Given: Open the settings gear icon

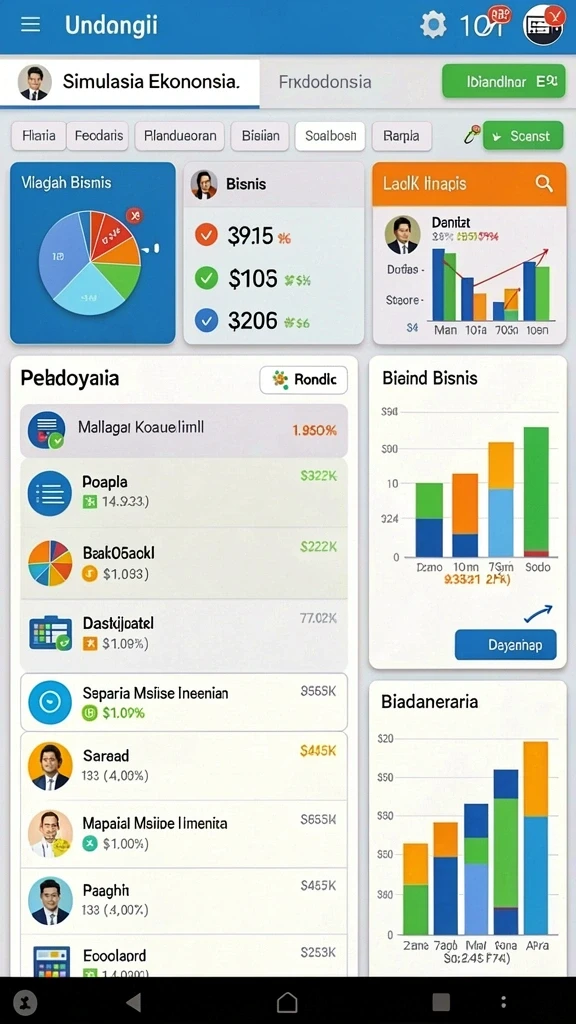Looking at the screenshot, I should click(x=433, y=25).
